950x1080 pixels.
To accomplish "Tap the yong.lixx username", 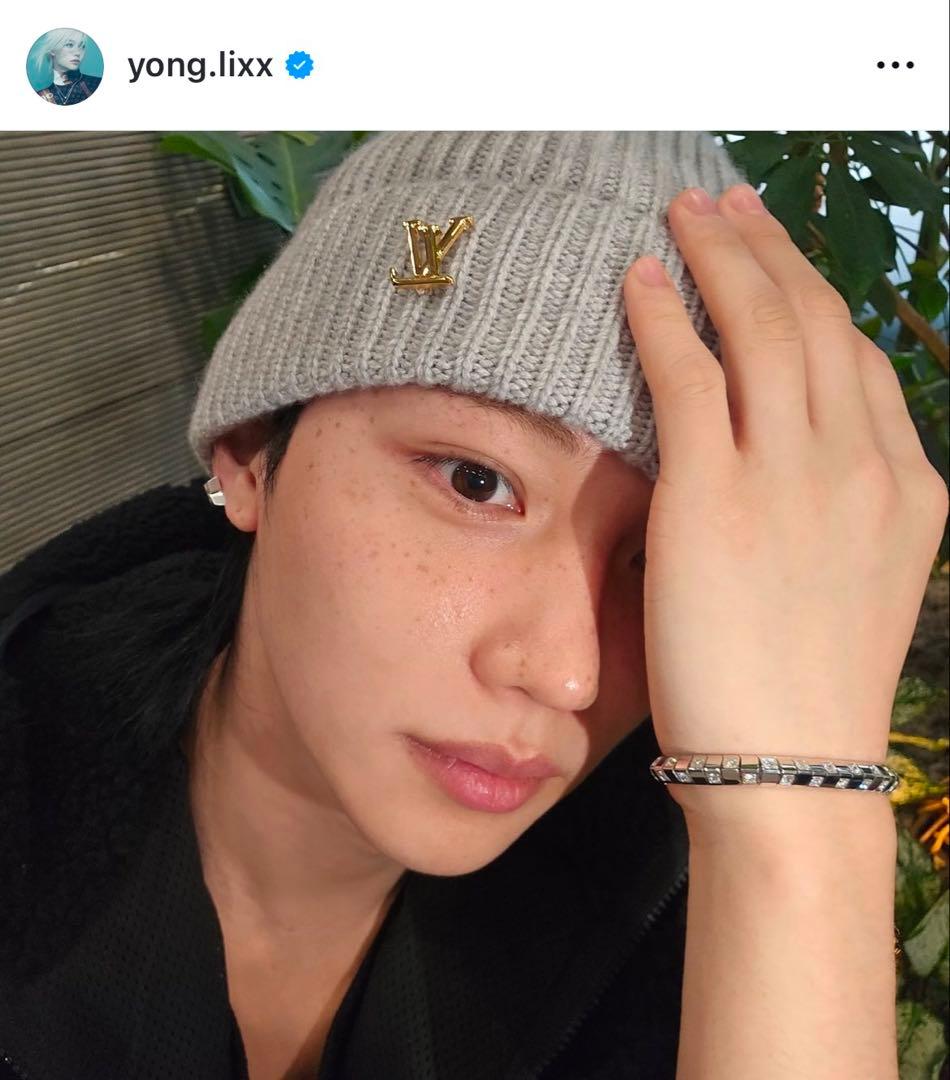I will tap(200, 66).
